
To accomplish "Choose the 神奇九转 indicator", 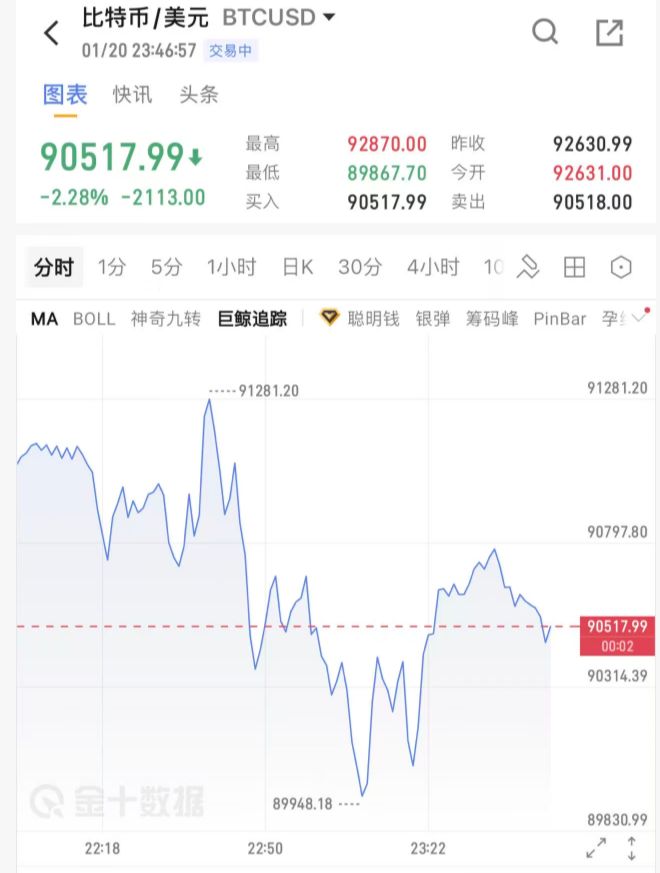I will tap(166, 319).
